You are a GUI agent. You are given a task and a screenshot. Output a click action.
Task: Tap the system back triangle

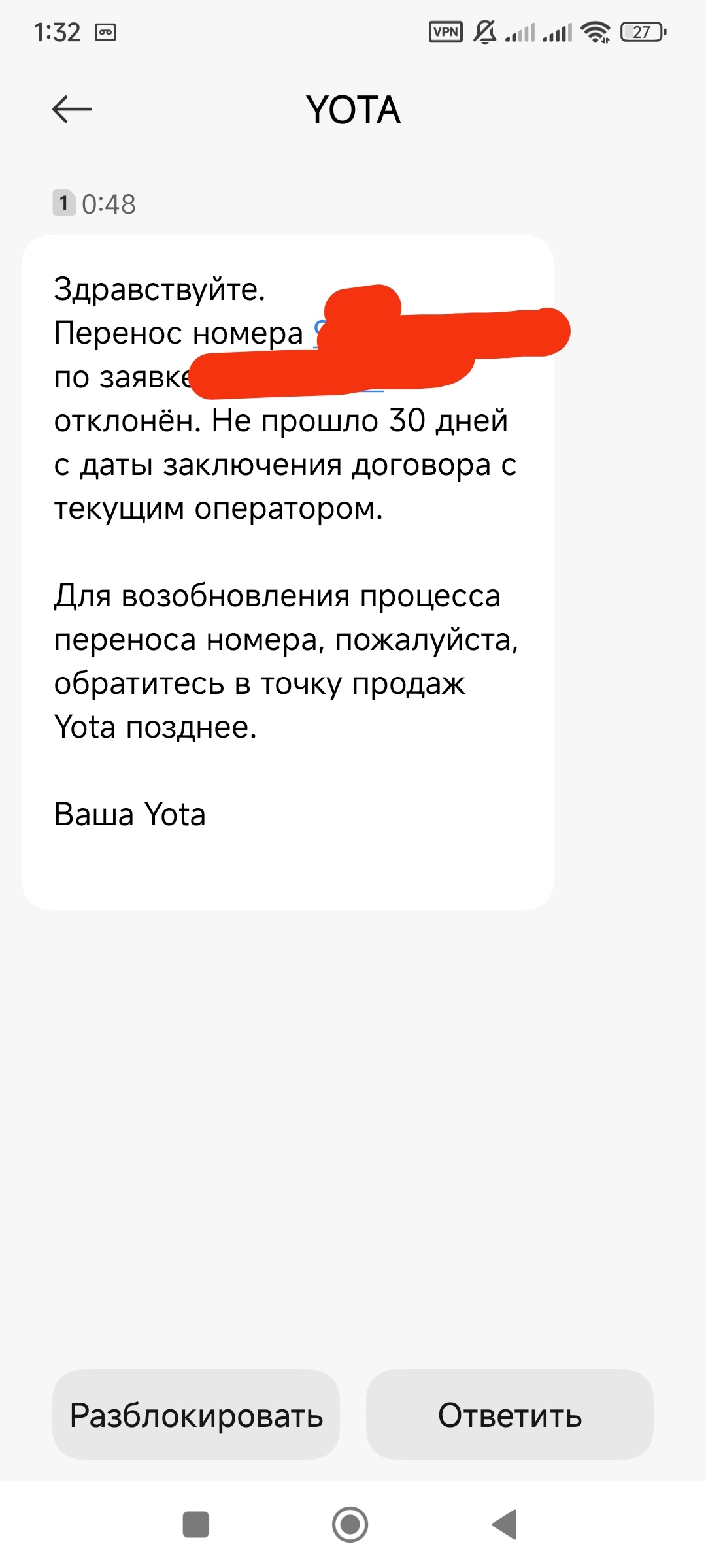(505, 1524)
